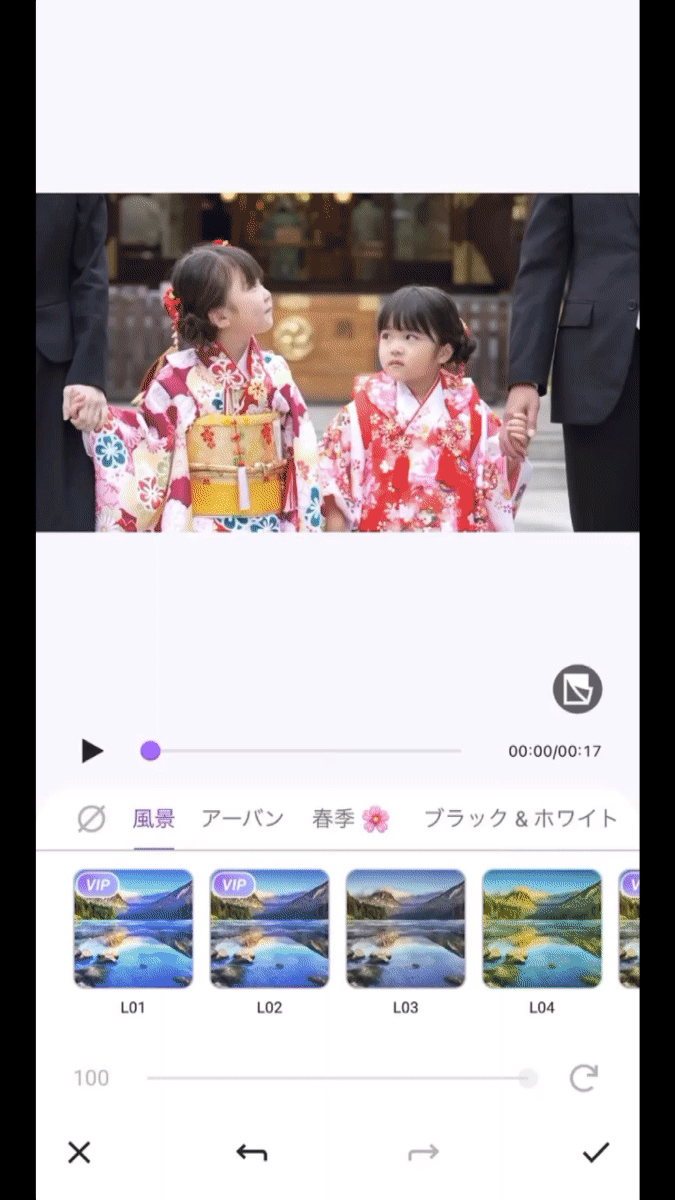Reset the filter intensity
The width and height of the screenshot is (675, 1200).
583,1078
